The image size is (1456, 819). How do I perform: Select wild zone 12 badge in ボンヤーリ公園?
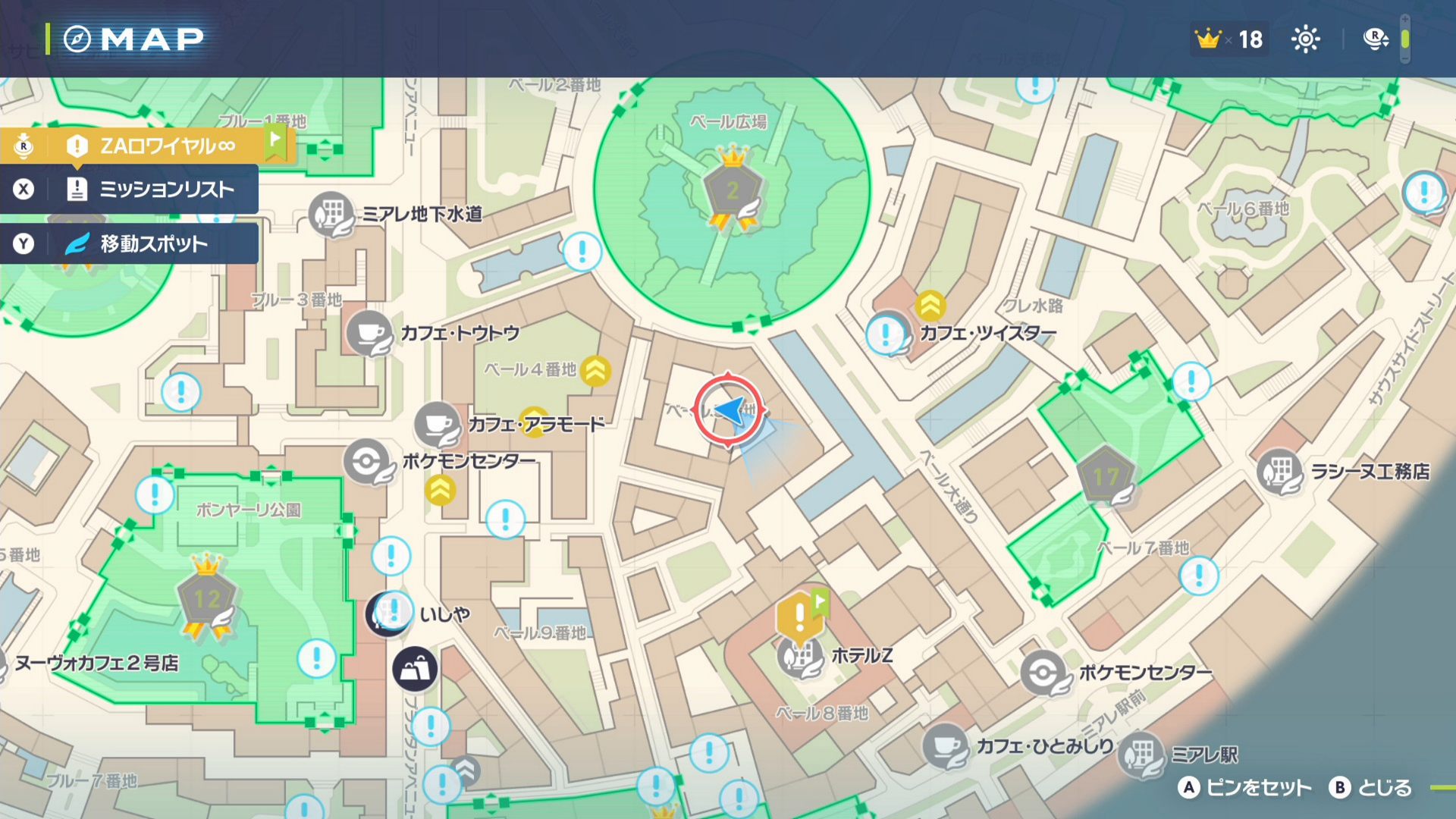pos(206,600)
